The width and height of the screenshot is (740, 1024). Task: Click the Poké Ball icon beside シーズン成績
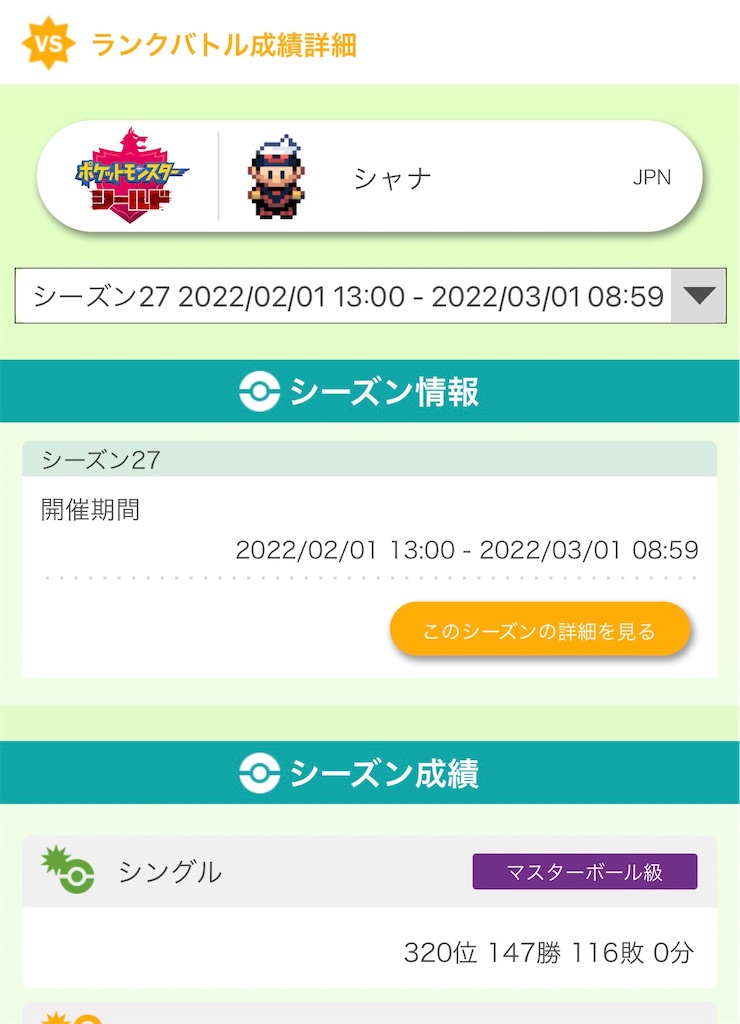(x=260, y=775)
